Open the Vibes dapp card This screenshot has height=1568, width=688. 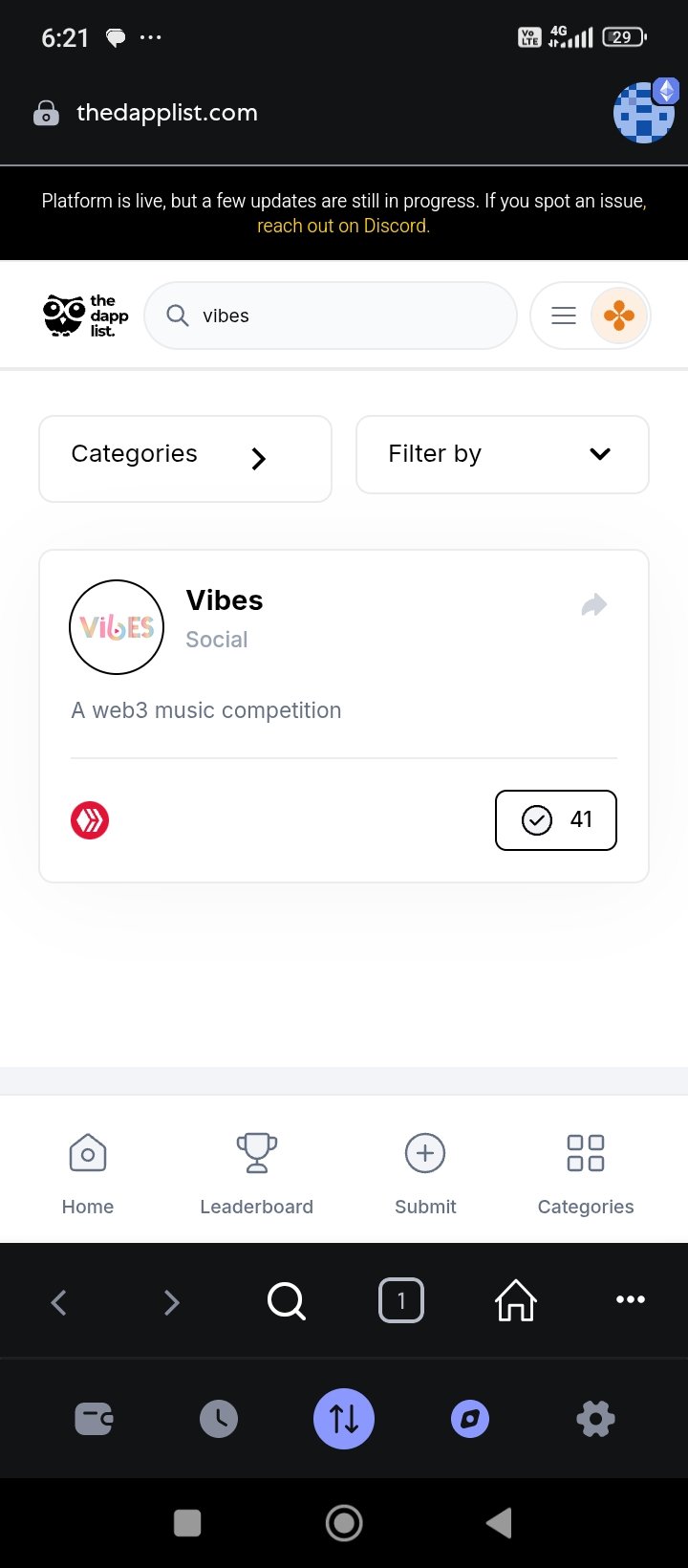coord(344,716)
